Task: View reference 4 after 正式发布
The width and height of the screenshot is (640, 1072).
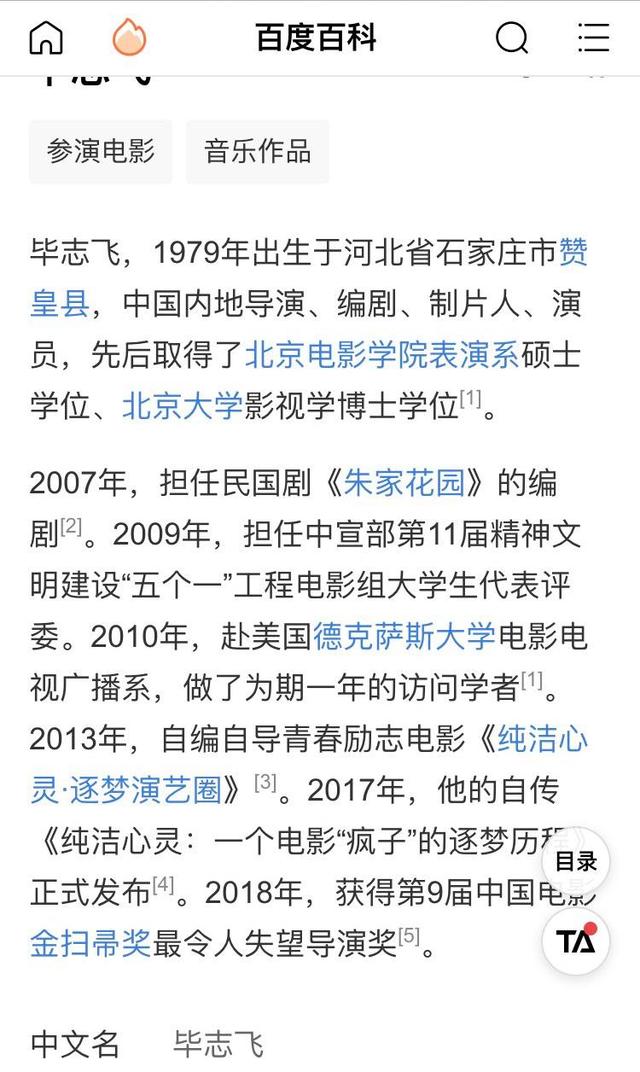Action: point(163,885)
